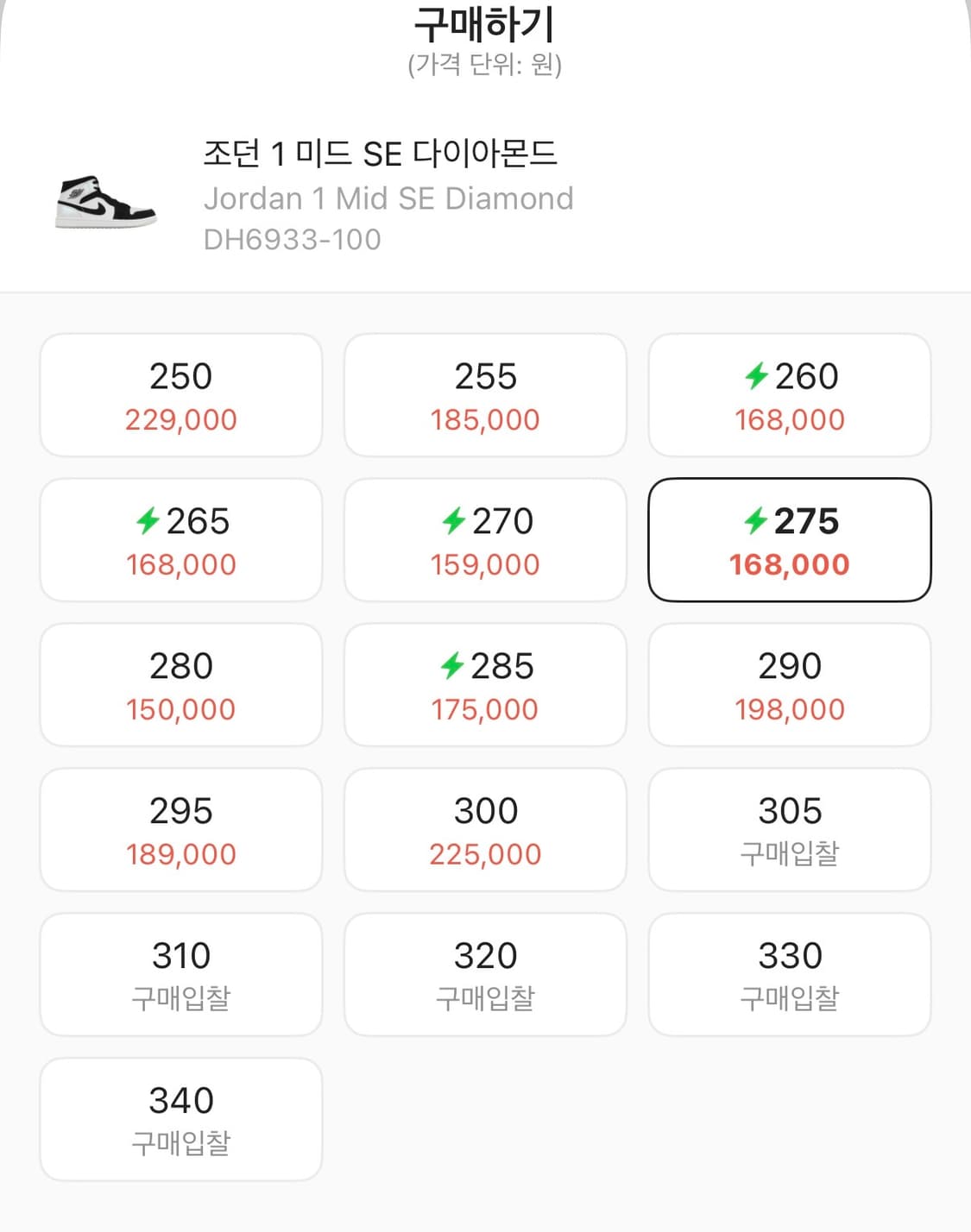Select size 295 for 189,000 won

(180, 830)
